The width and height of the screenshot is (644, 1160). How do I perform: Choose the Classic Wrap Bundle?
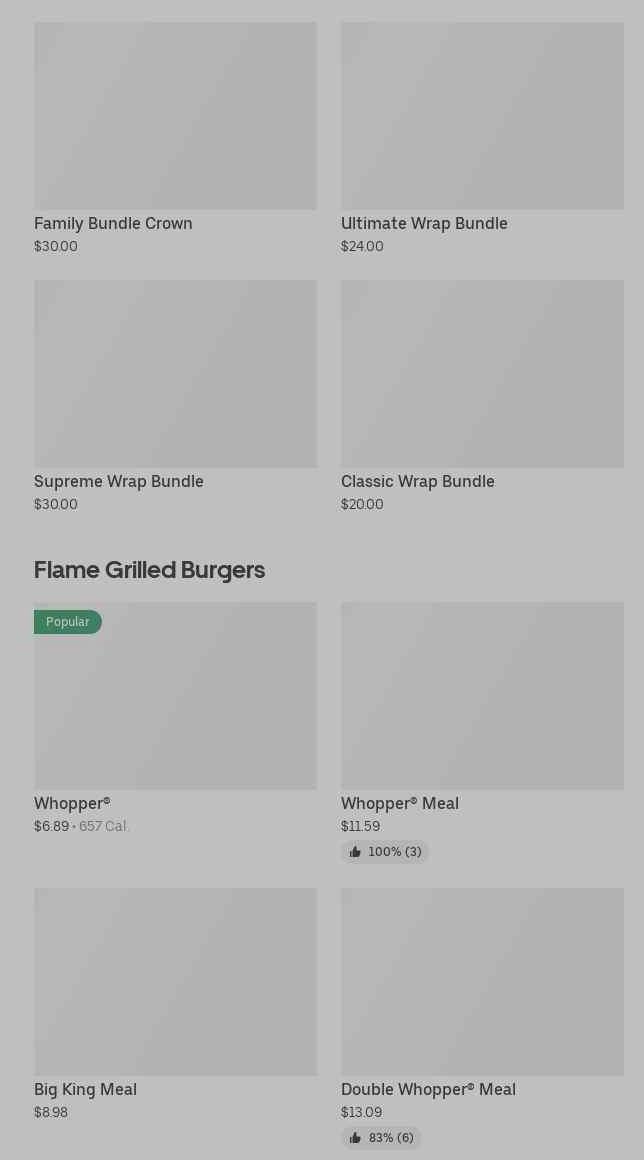482,374
